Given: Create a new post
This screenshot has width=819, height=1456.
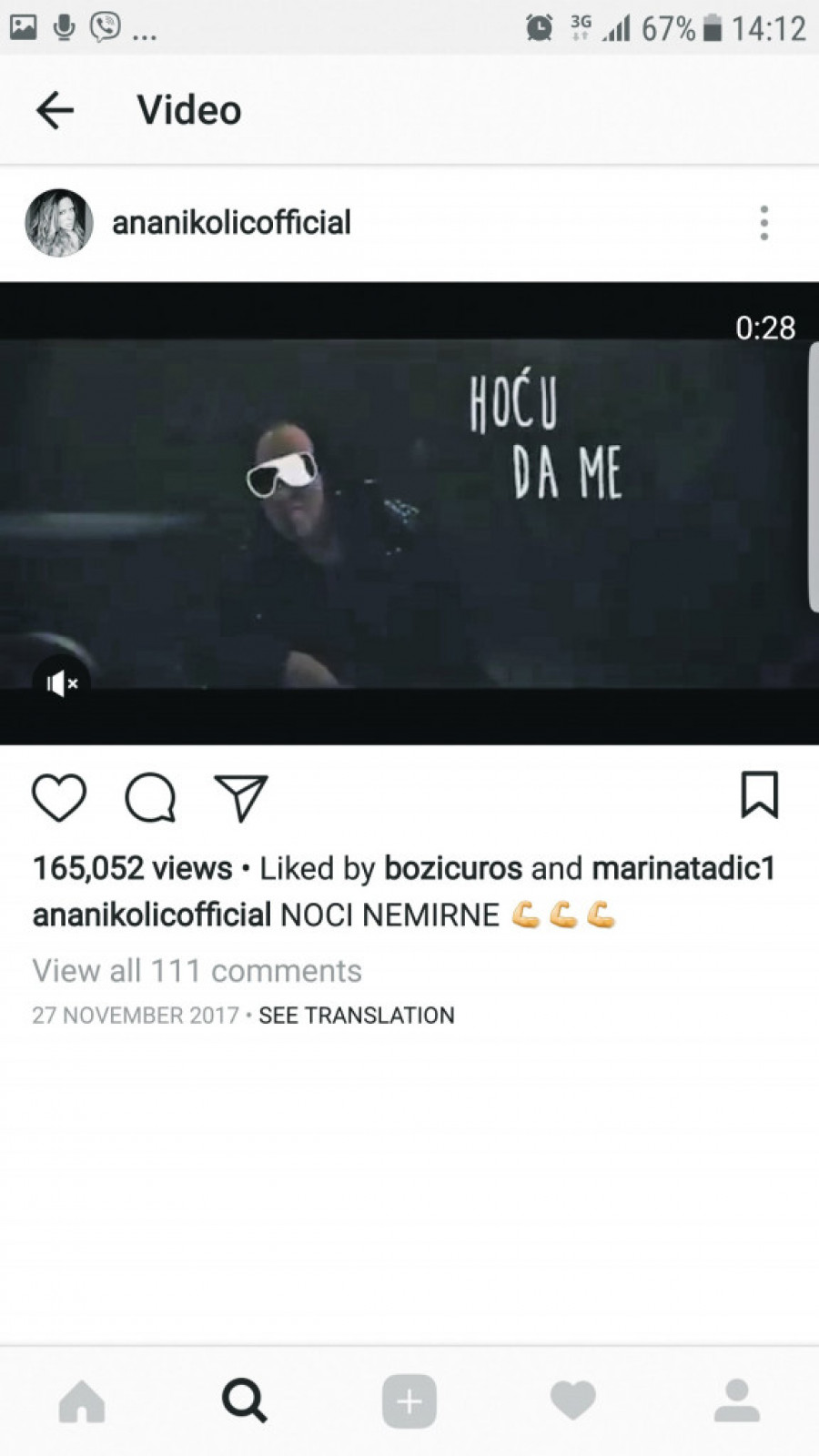Looking at the screenshot, I should (409, 1401).
